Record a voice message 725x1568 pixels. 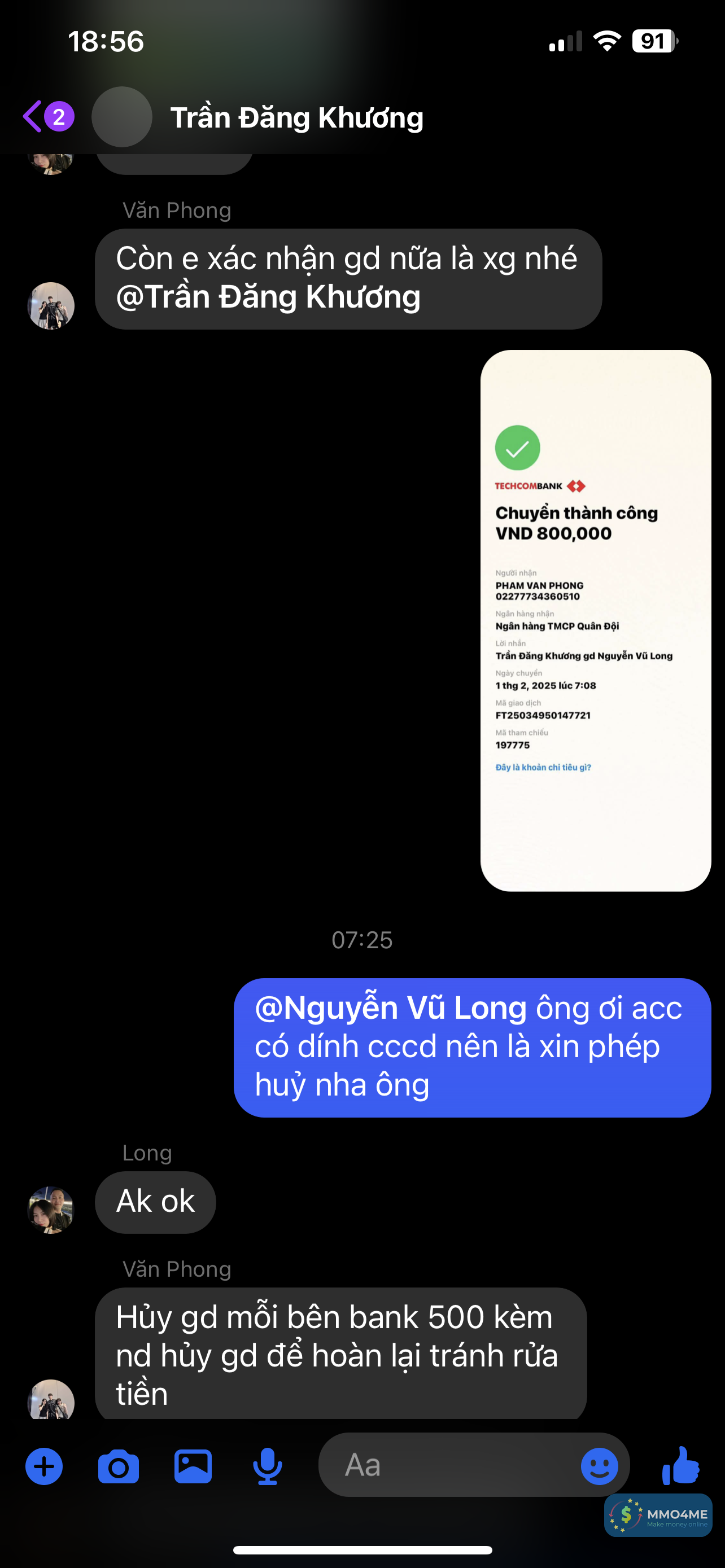[267, 1466]
